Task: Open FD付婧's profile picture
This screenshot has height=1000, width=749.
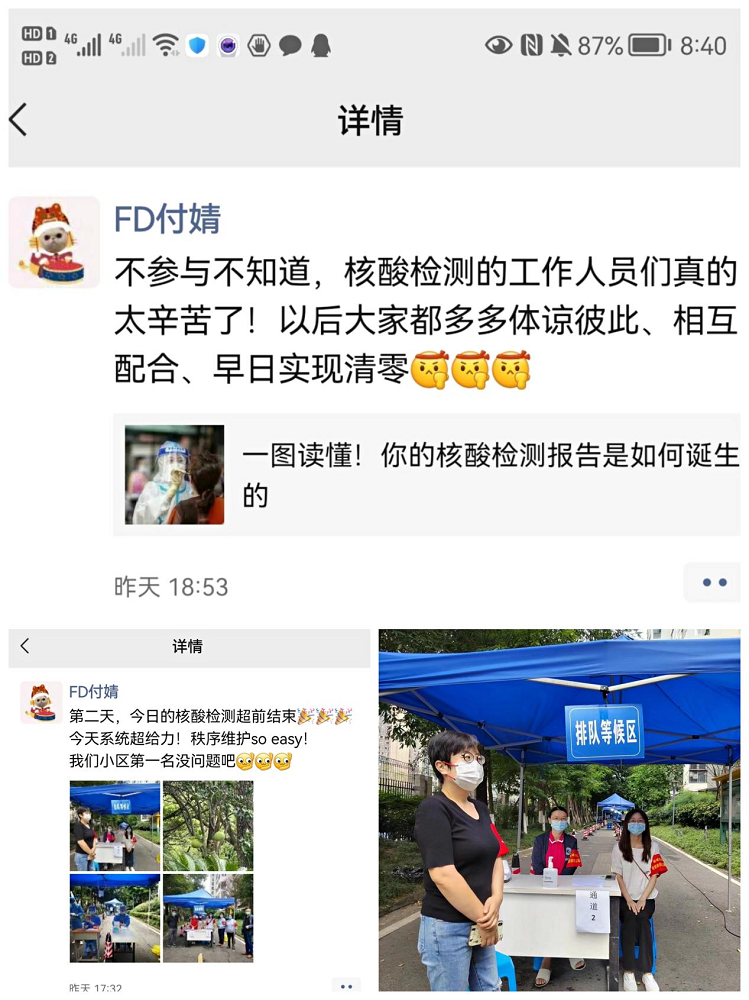Action: [x=54, y=243]
